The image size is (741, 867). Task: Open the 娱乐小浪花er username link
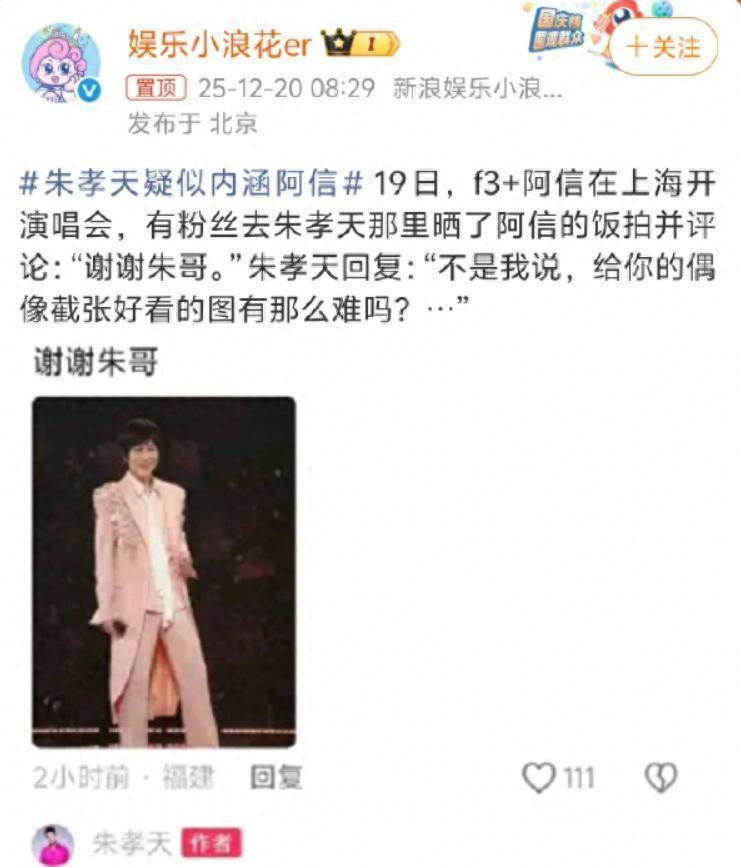pyautogui.click(x=220, y=44)
